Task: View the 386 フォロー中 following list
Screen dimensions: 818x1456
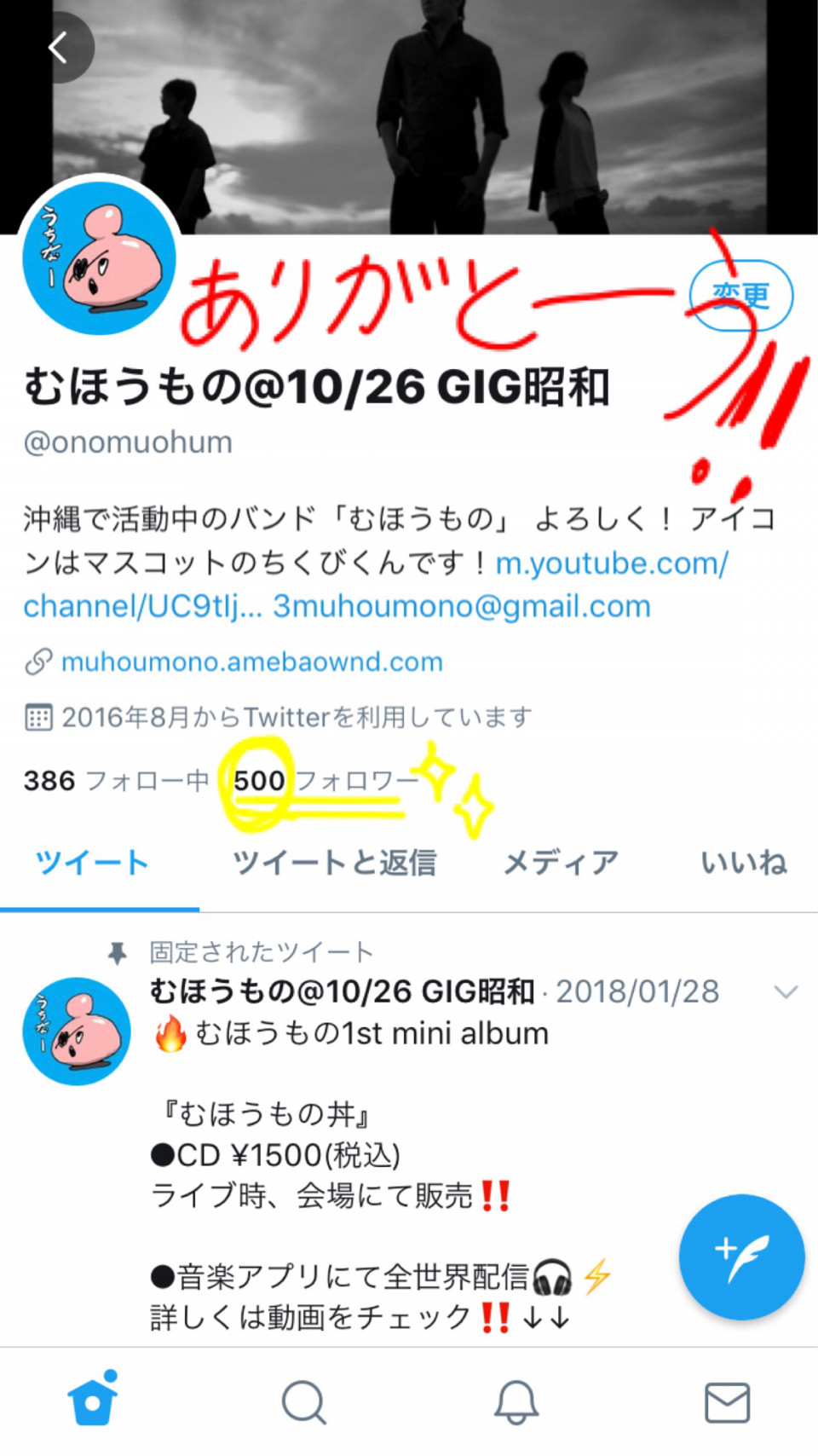Action: pyautogui.click(x=116, y=781)
